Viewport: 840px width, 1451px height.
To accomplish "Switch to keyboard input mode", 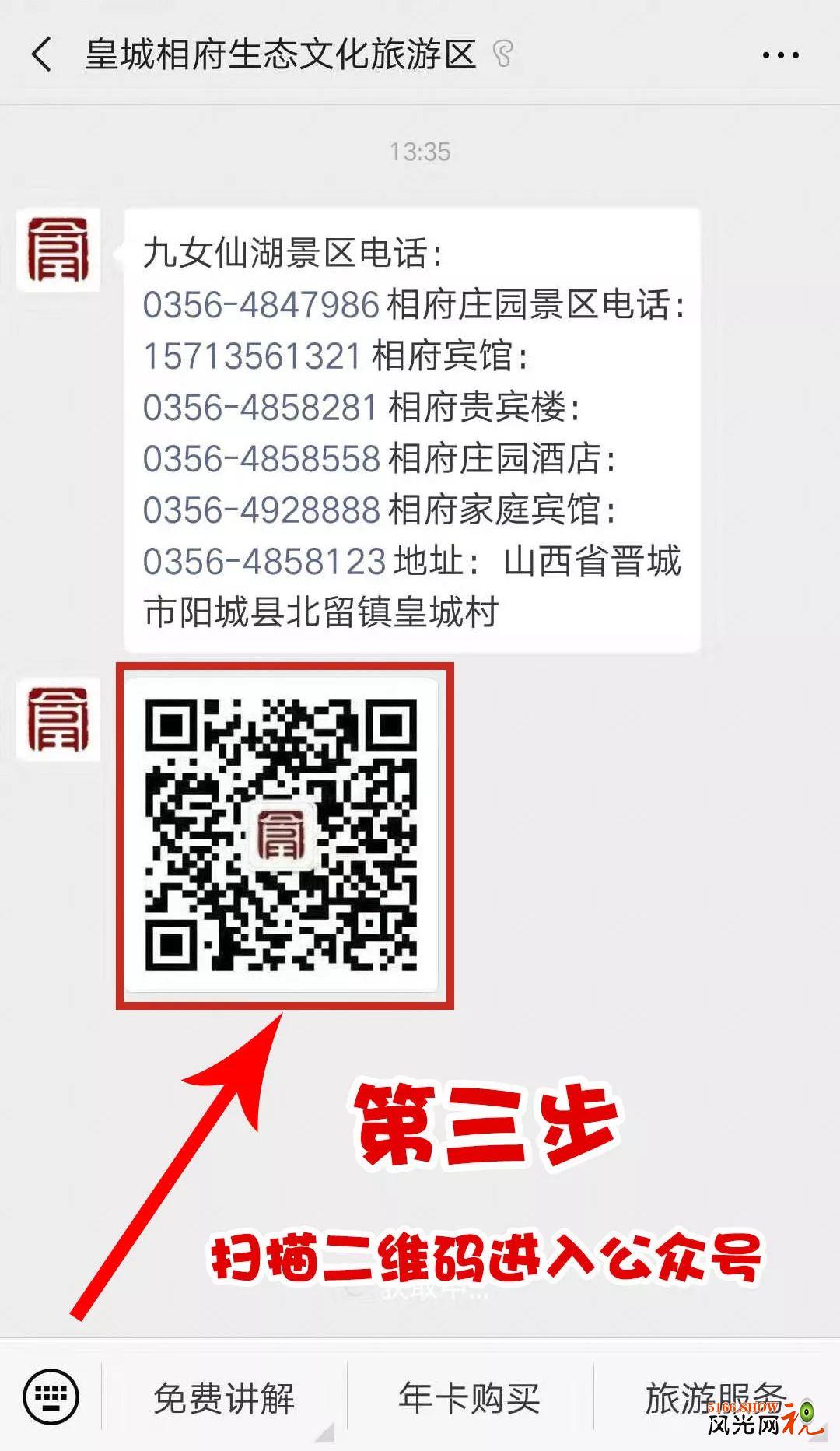I will pyautogui.click(x=51, y=1396).
